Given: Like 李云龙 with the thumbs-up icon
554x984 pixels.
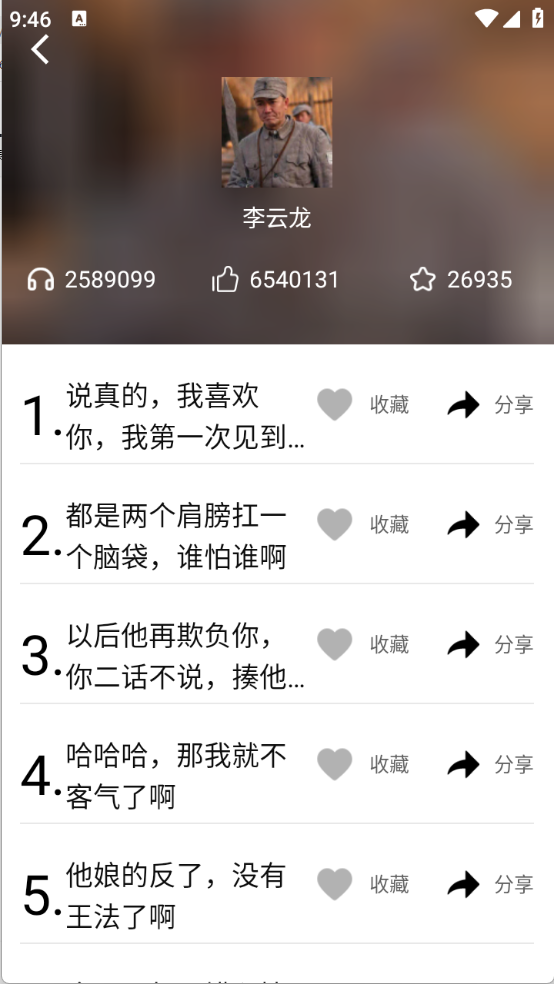Looking at the screenshot, I should 225,279.
